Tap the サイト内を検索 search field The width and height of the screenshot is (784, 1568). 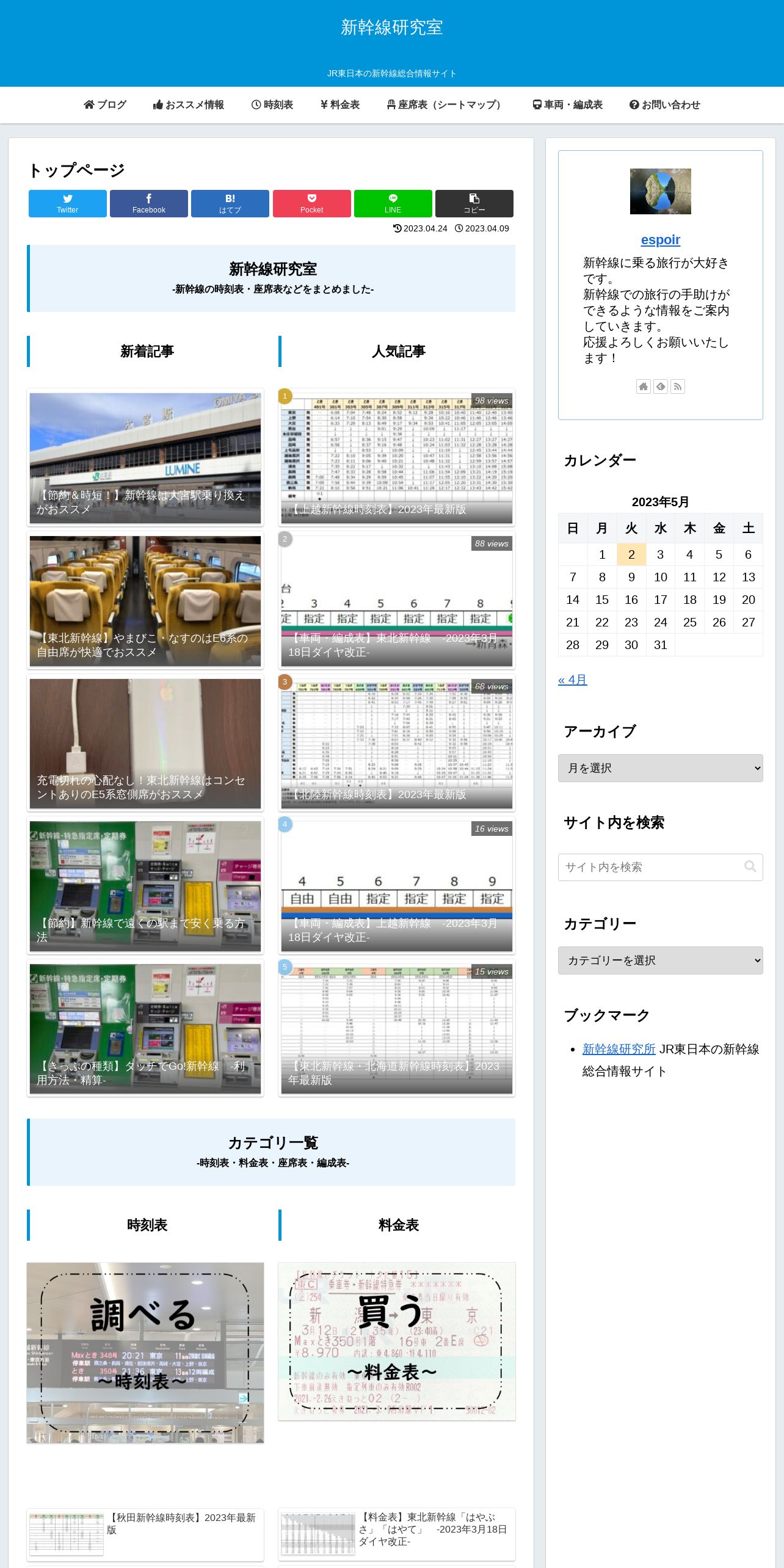pyautogui.click(x=650, y=867)
